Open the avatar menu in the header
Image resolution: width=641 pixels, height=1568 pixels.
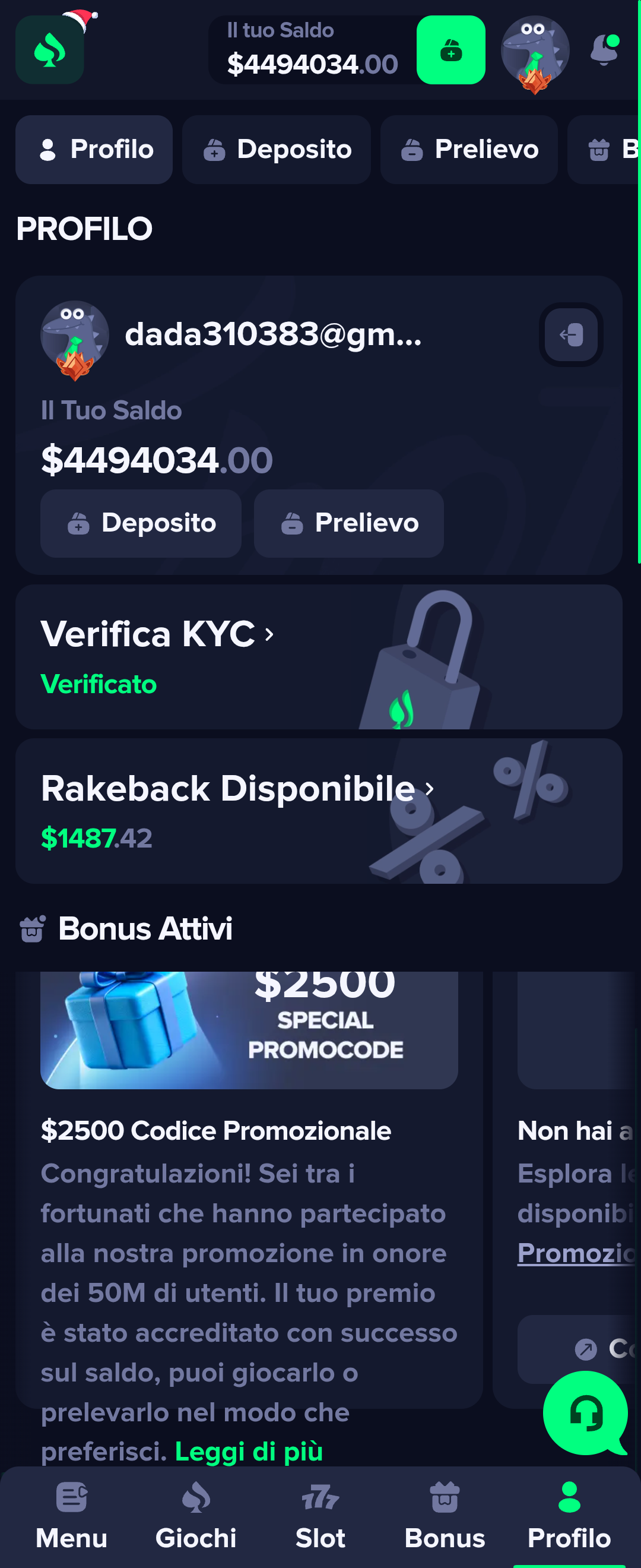(535, 51)
